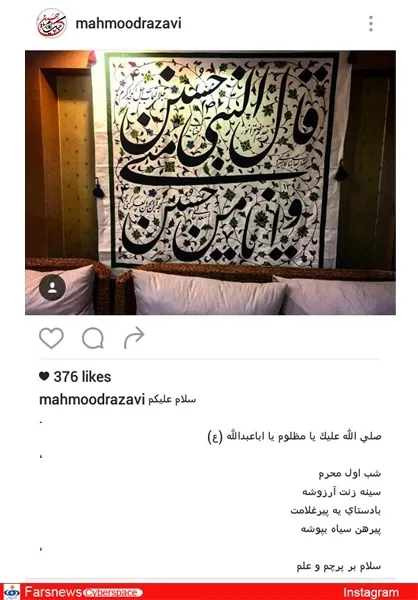Open the post's three-dot overflow menu
The image size is (418, 600).
click(371, 24)
